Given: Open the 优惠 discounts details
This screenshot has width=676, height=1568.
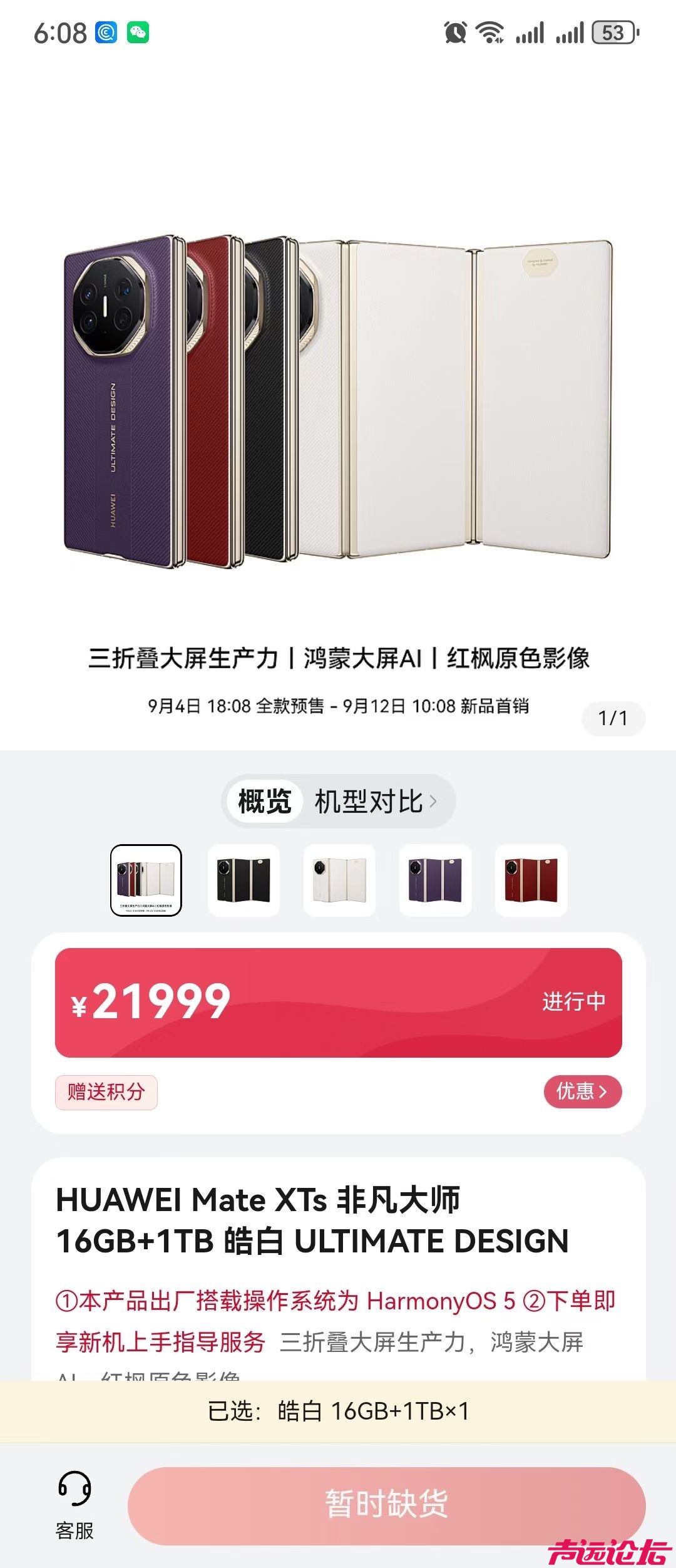Looking at the screenshot, I should pos(582,1091).
